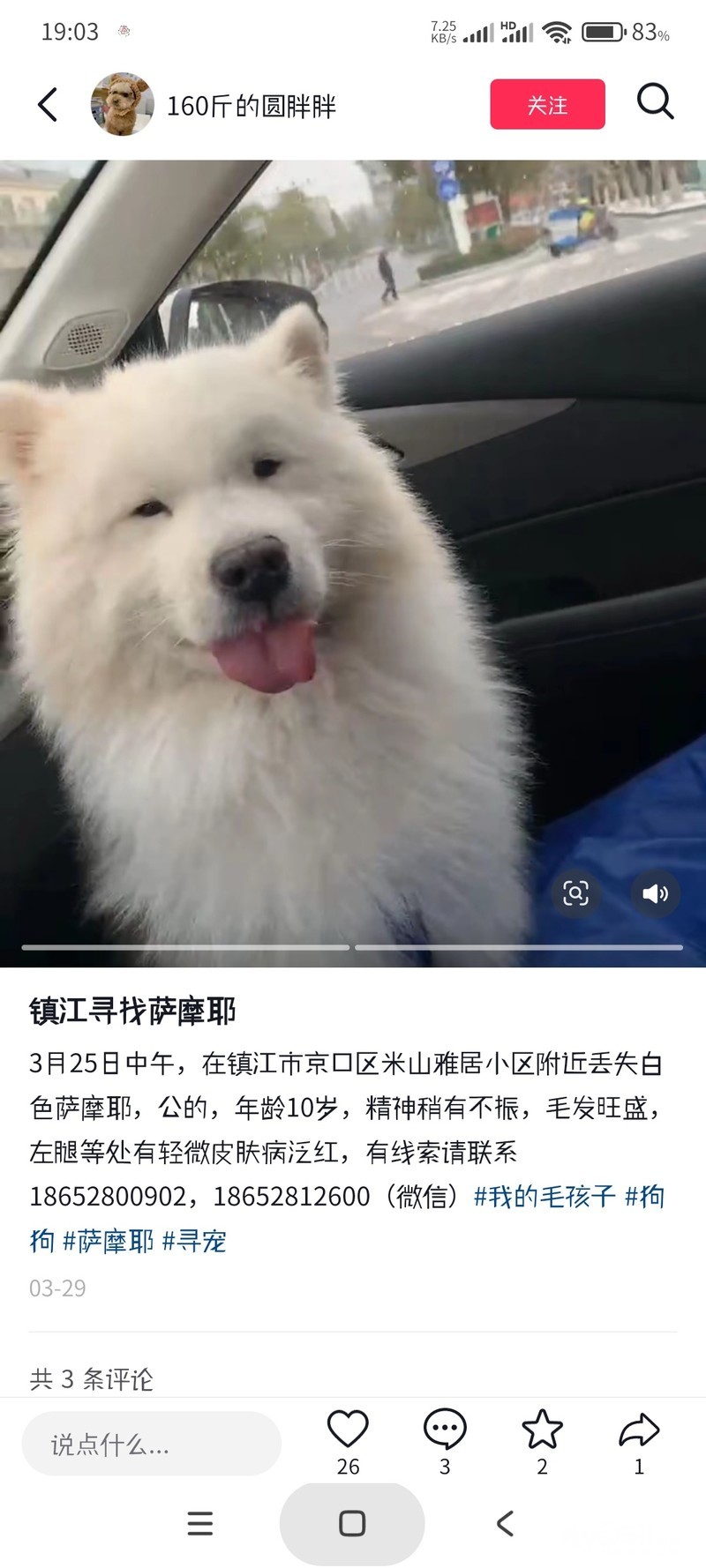The width and height of the screenshot is (706, 1568).
Task: Go to the system home screen
Action: point(352,1523)
